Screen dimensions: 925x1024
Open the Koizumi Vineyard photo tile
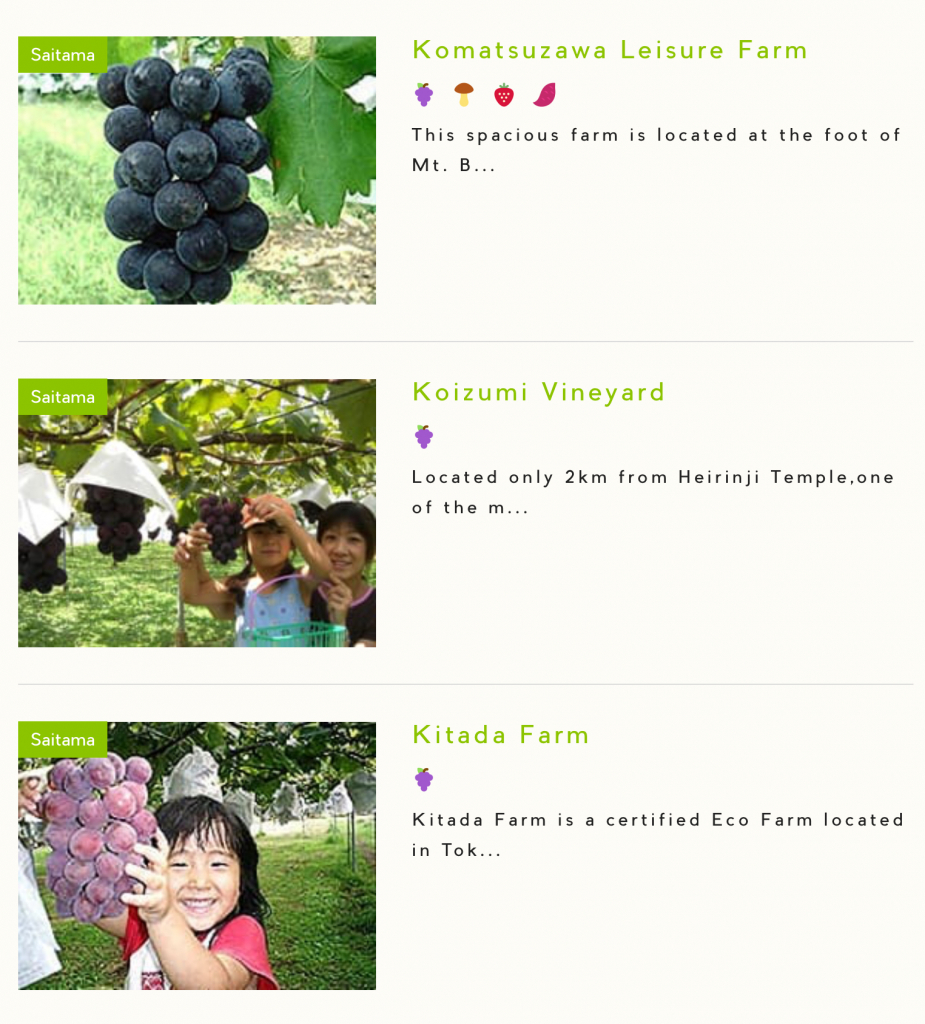point(197,513)
